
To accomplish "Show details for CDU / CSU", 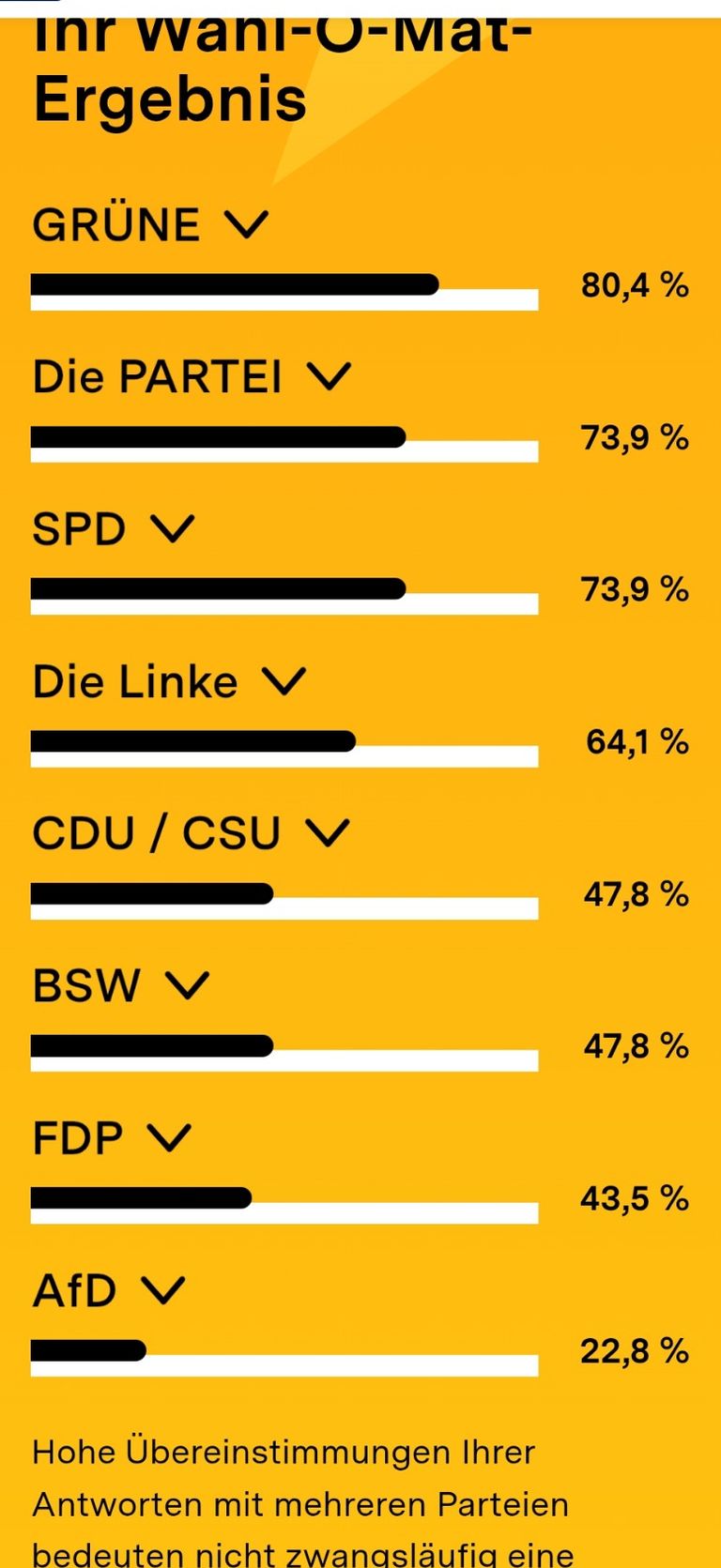I will tap(327, 833).
